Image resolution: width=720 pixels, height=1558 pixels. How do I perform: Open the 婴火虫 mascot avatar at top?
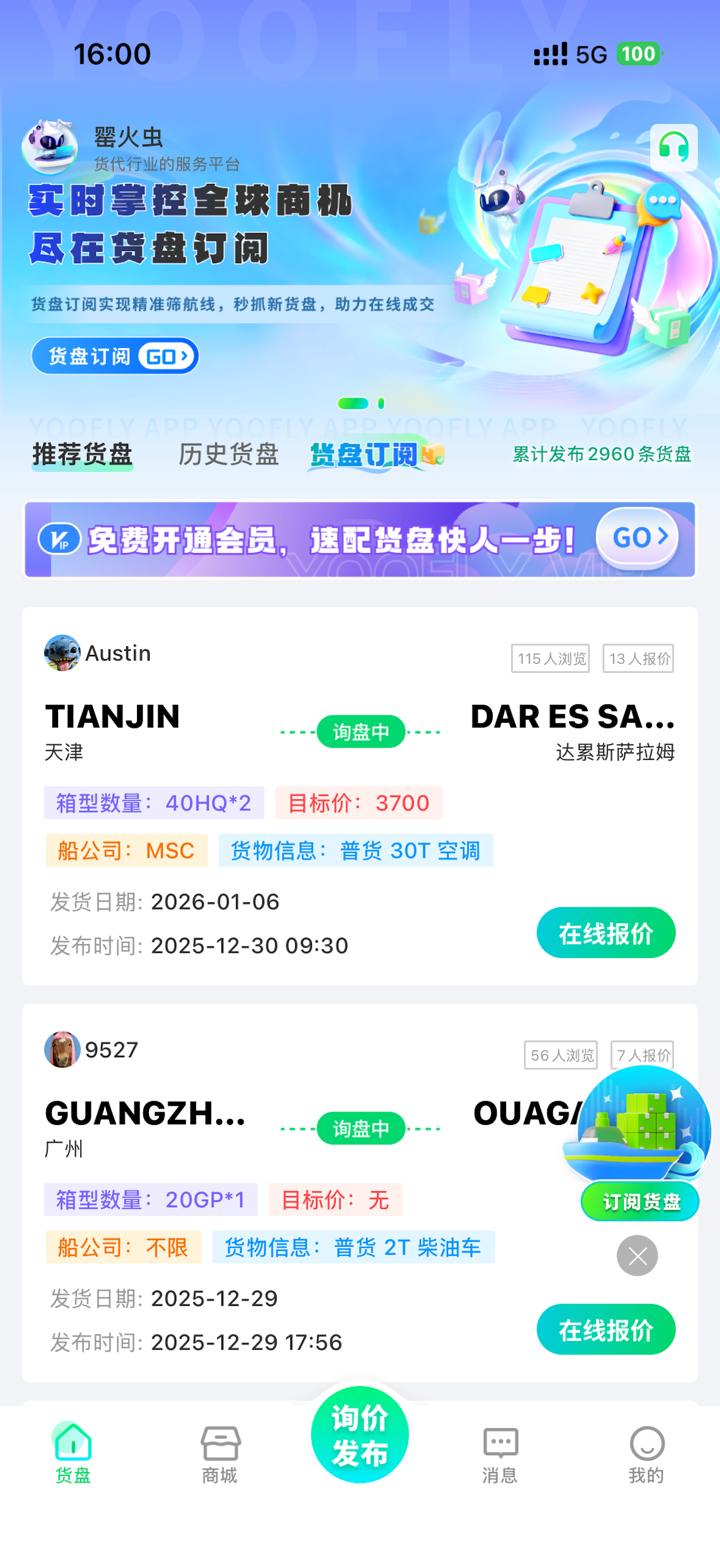tap(51, 147)
